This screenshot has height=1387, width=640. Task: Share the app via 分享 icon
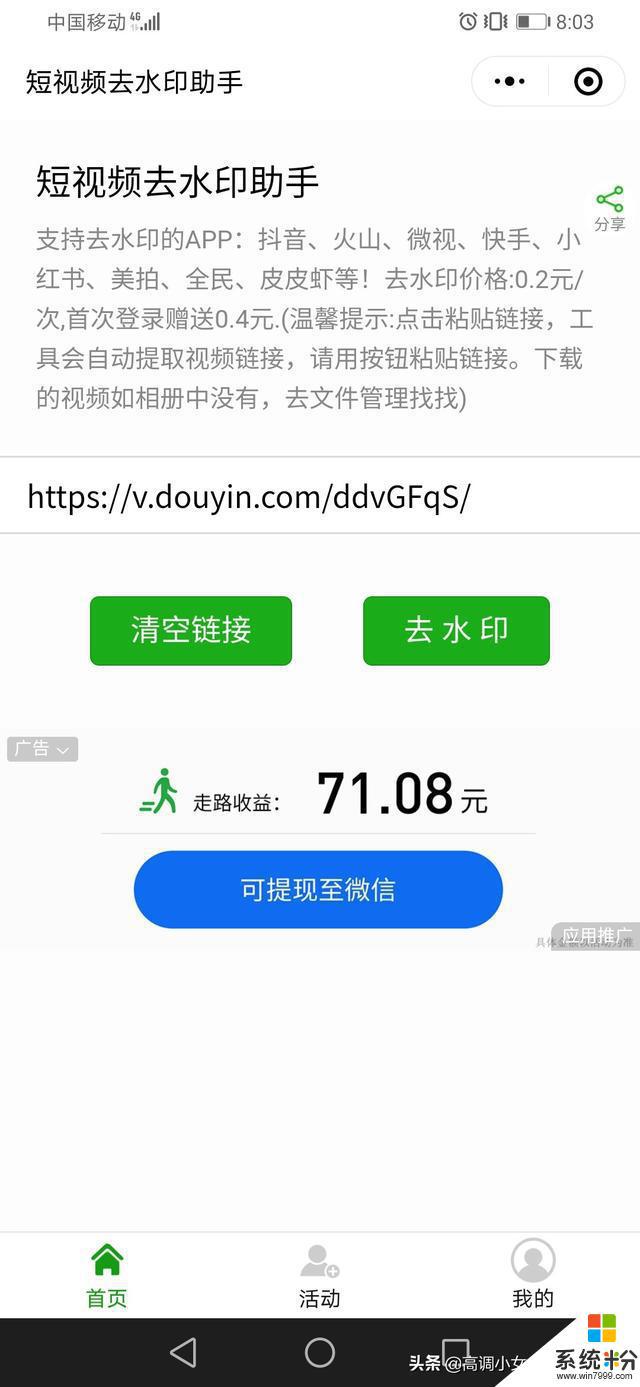click(609, 208)
